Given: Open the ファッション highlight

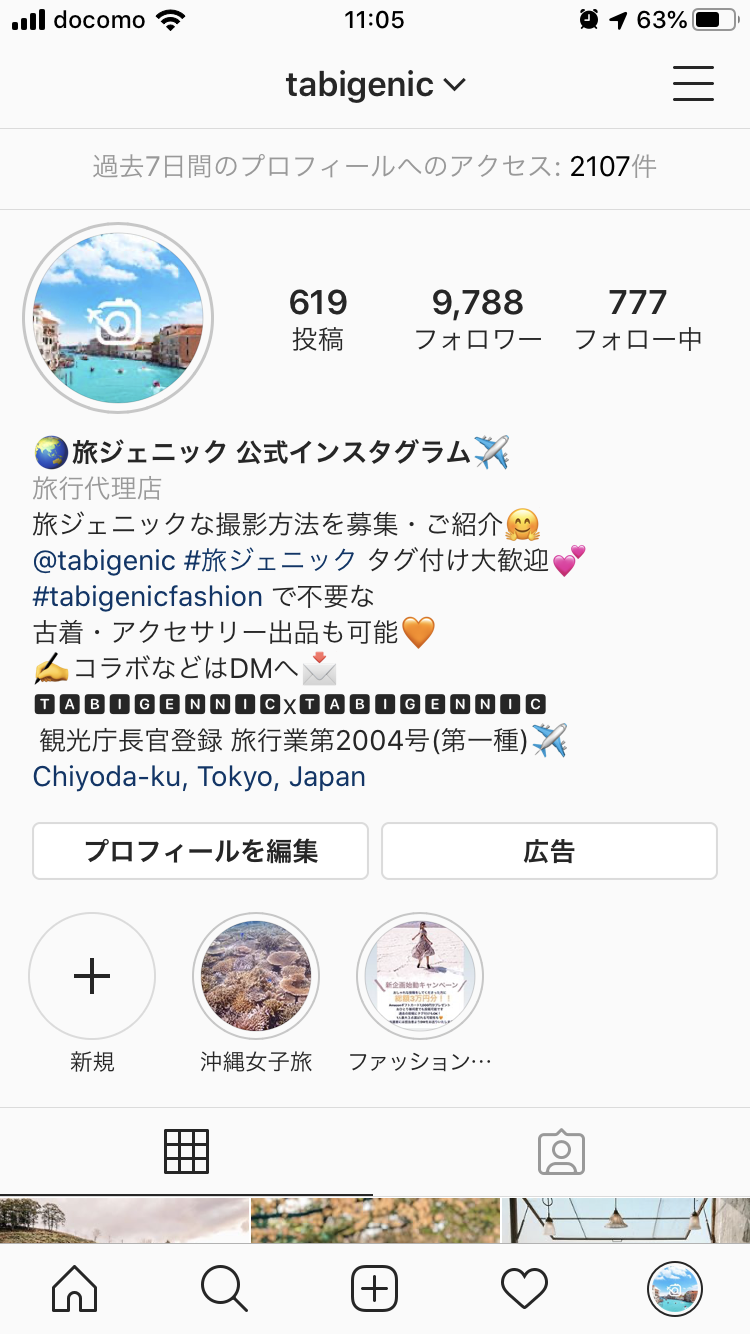Looking at the screenshot, I should coord(420,976).
